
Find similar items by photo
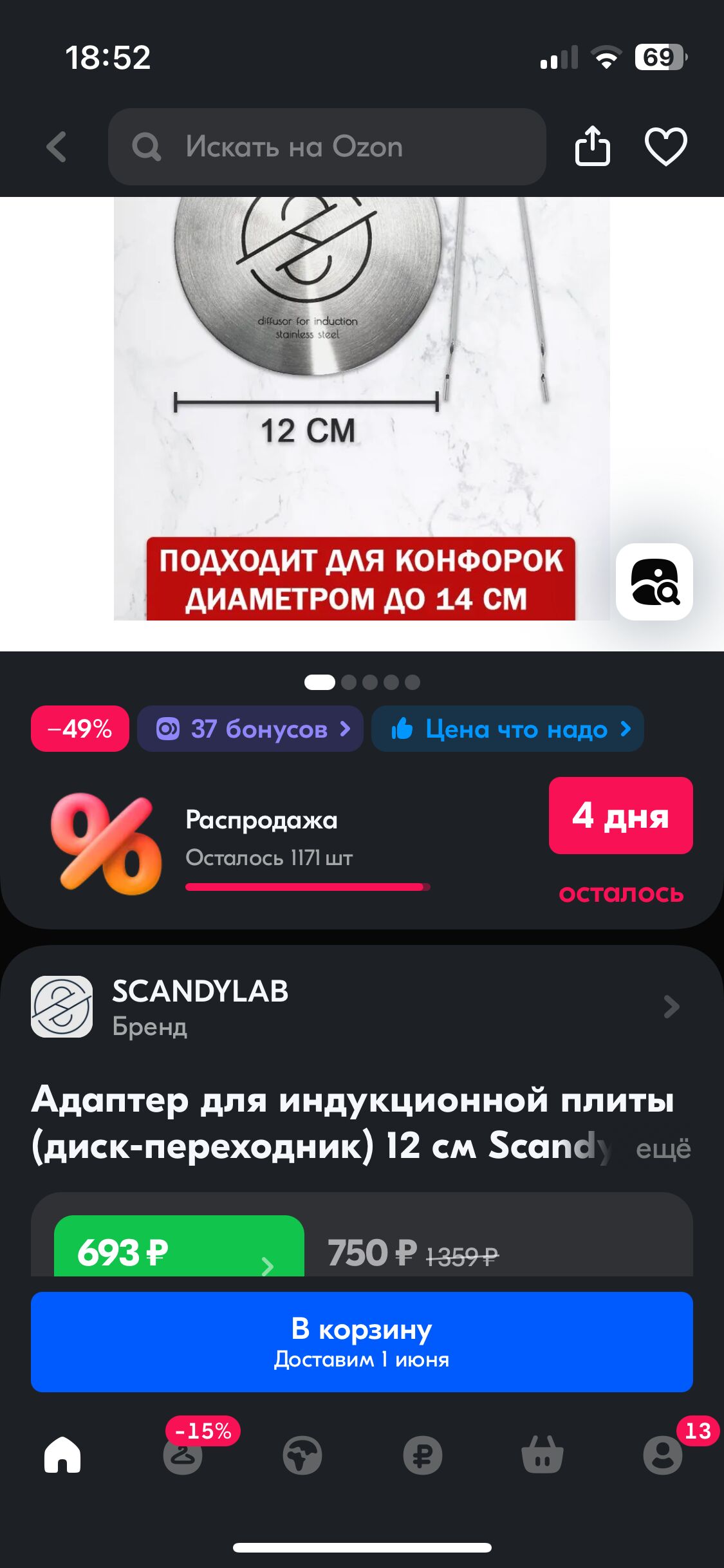[x=654, y=582]
